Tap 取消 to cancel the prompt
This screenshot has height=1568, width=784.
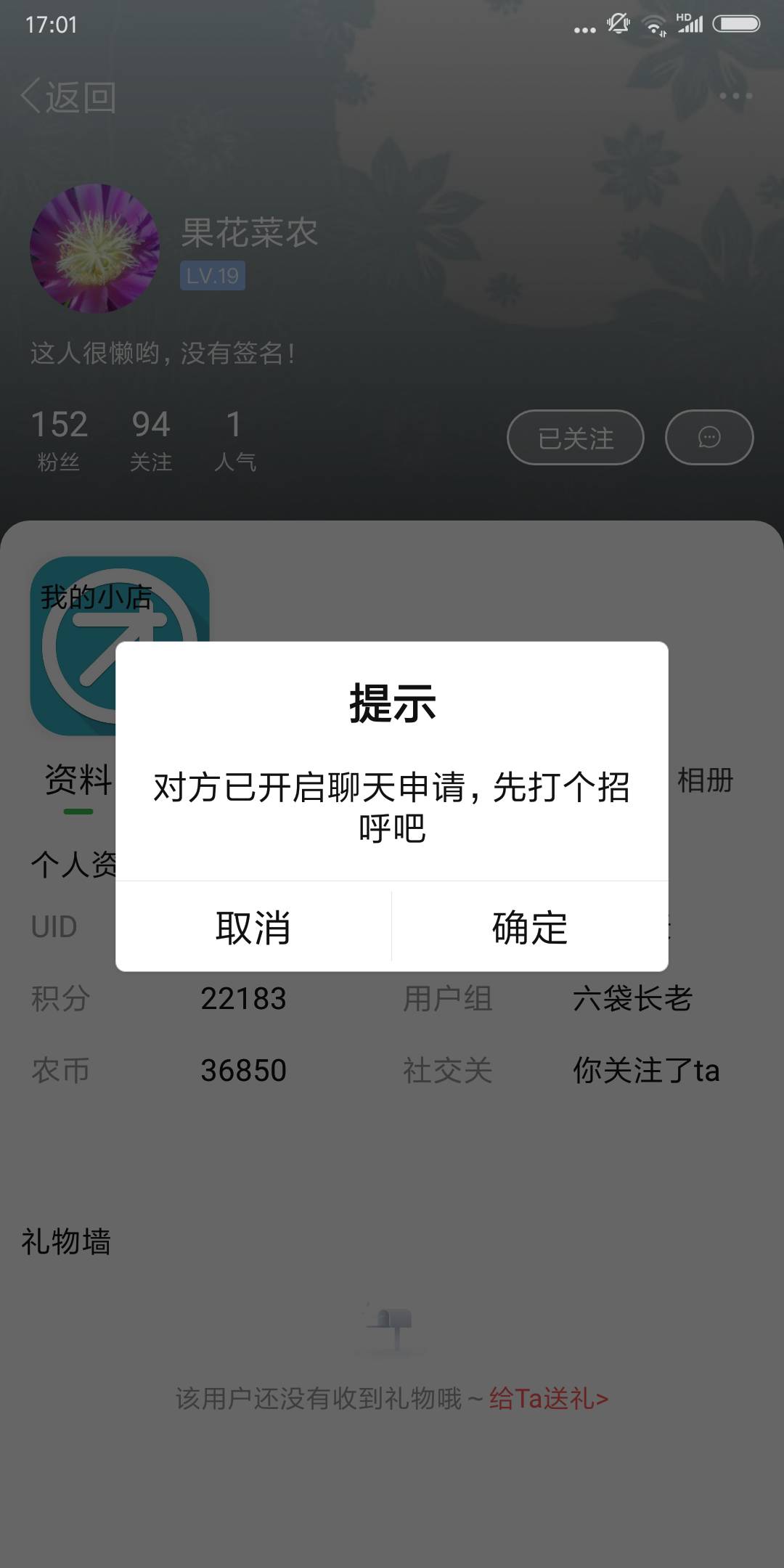pos(253,927)
